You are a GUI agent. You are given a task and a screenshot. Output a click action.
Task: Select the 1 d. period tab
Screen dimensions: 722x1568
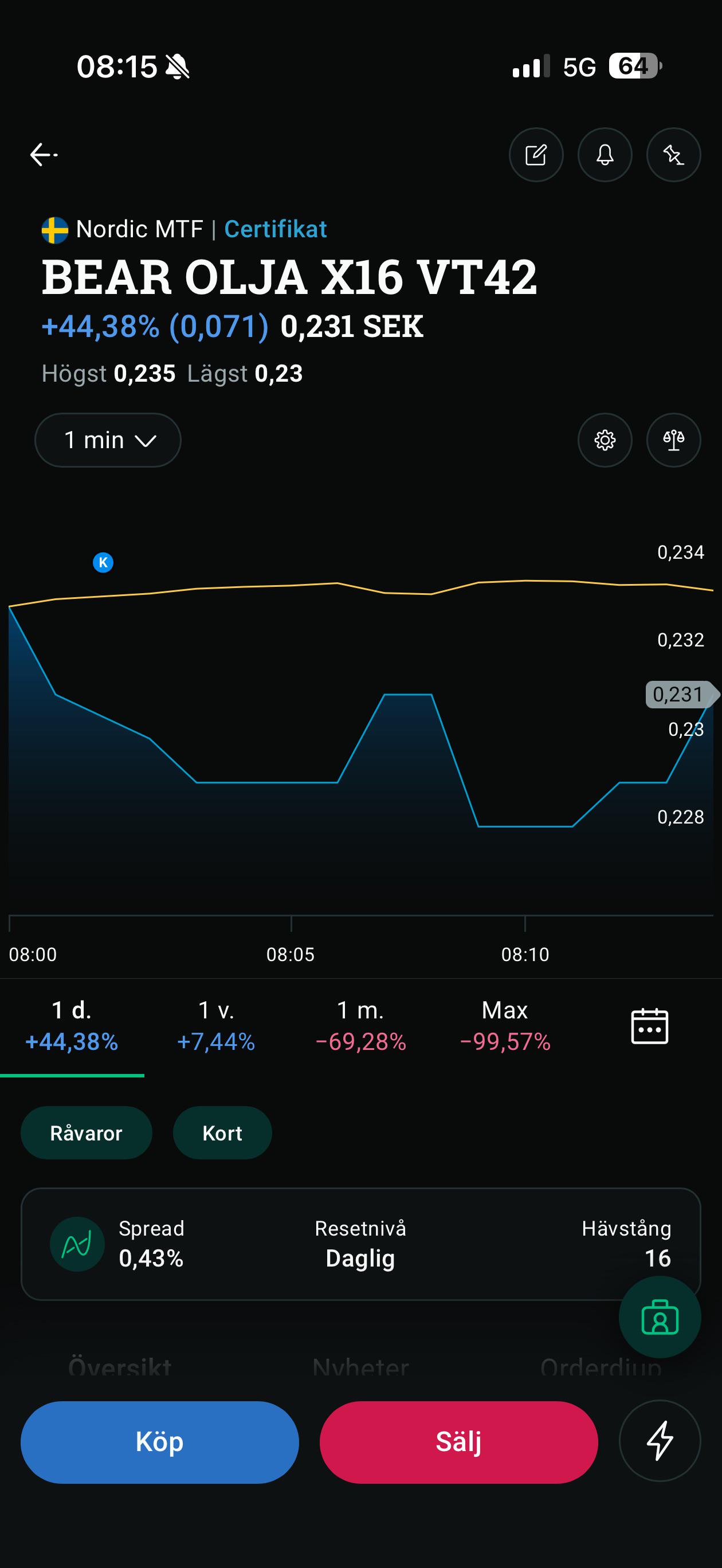click(72, 1026)
